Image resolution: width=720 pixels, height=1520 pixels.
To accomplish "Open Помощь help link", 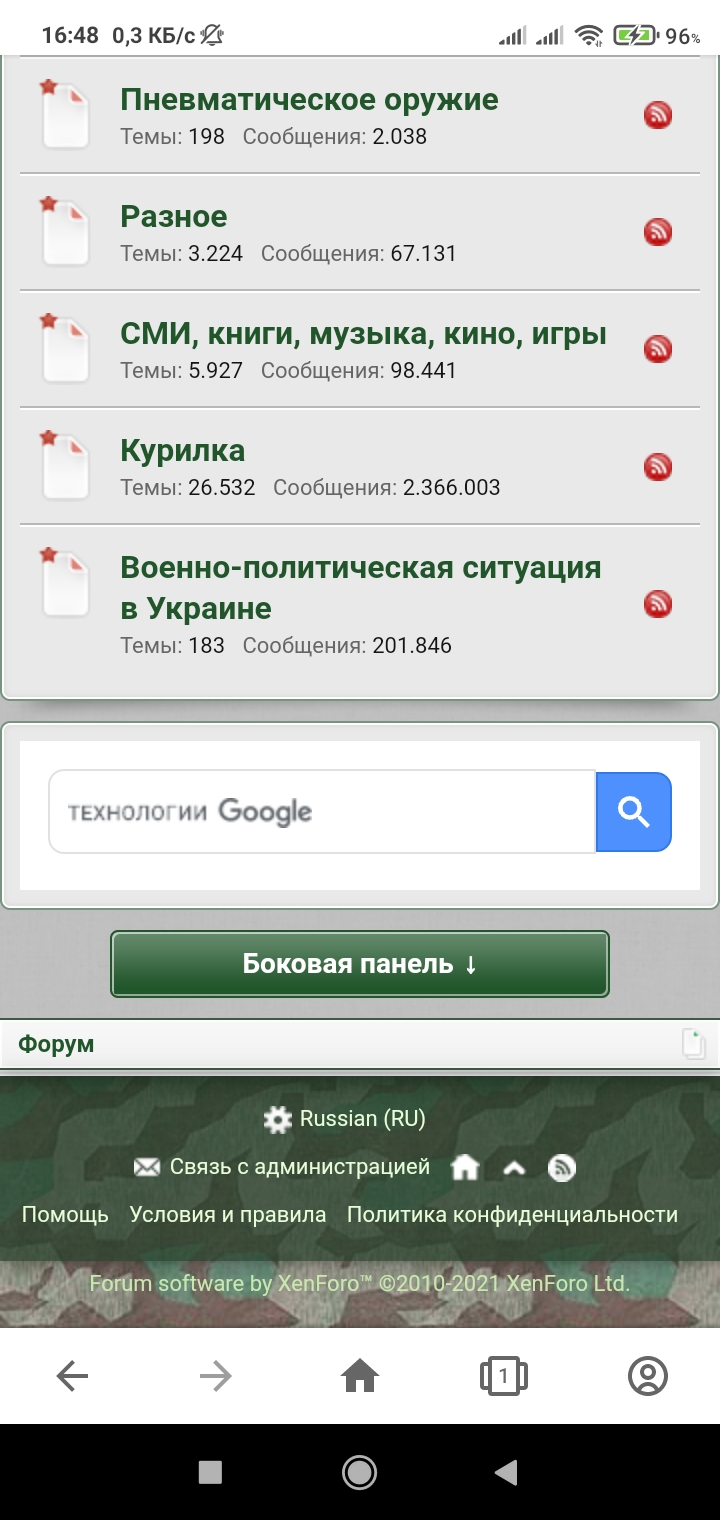I will click(65, 1215).
